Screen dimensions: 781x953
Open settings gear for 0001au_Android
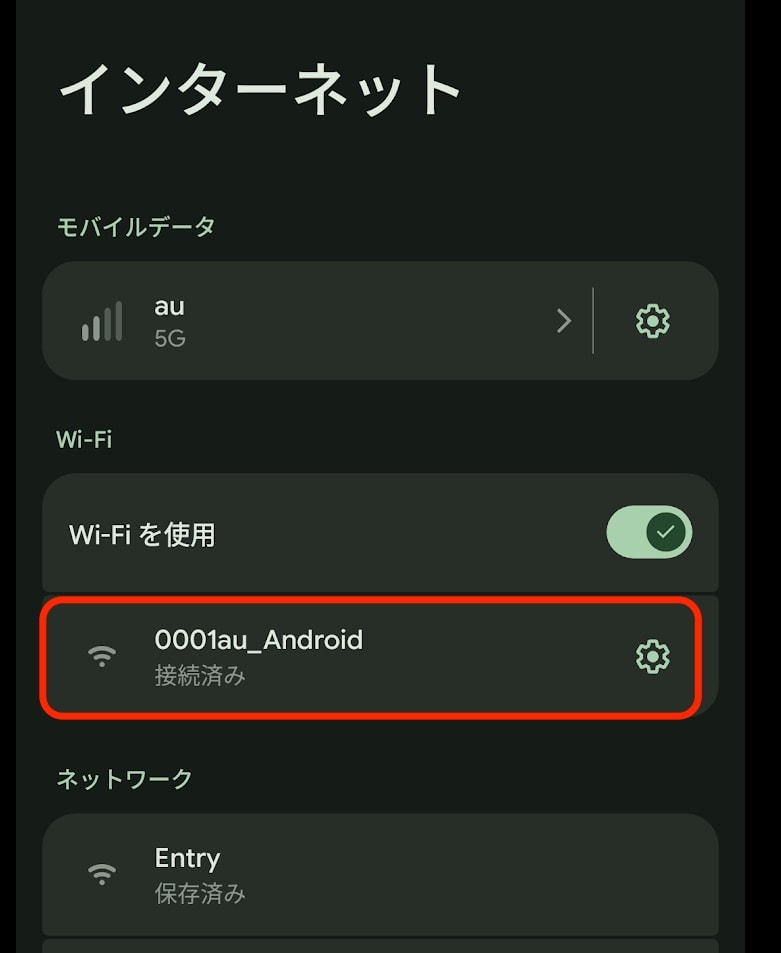coord(652,657)
